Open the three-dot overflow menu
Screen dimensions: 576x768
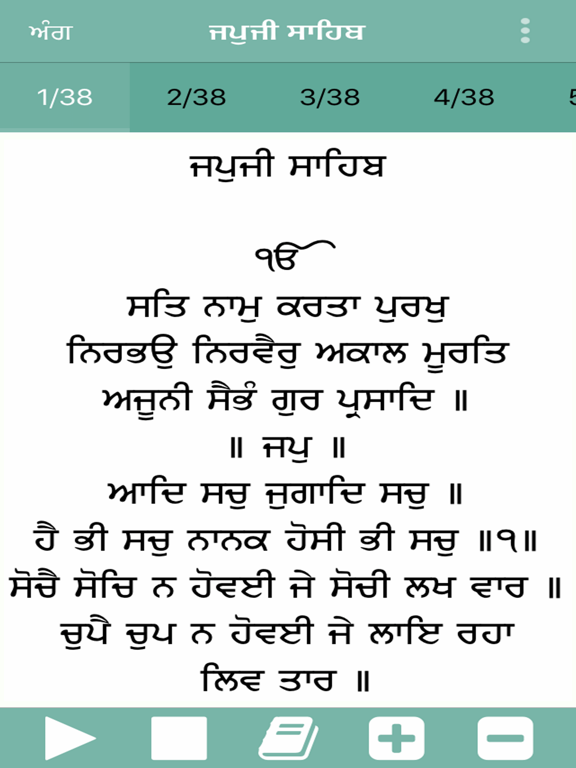(525, 31)
